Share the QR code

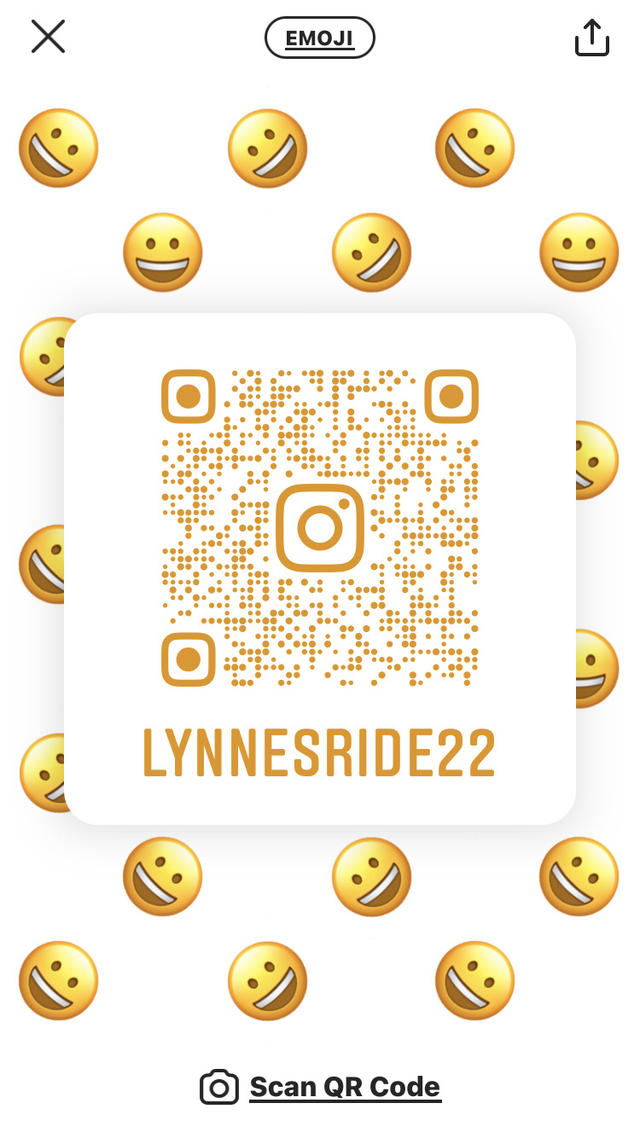pyautogui.click(x=591, y=38)
